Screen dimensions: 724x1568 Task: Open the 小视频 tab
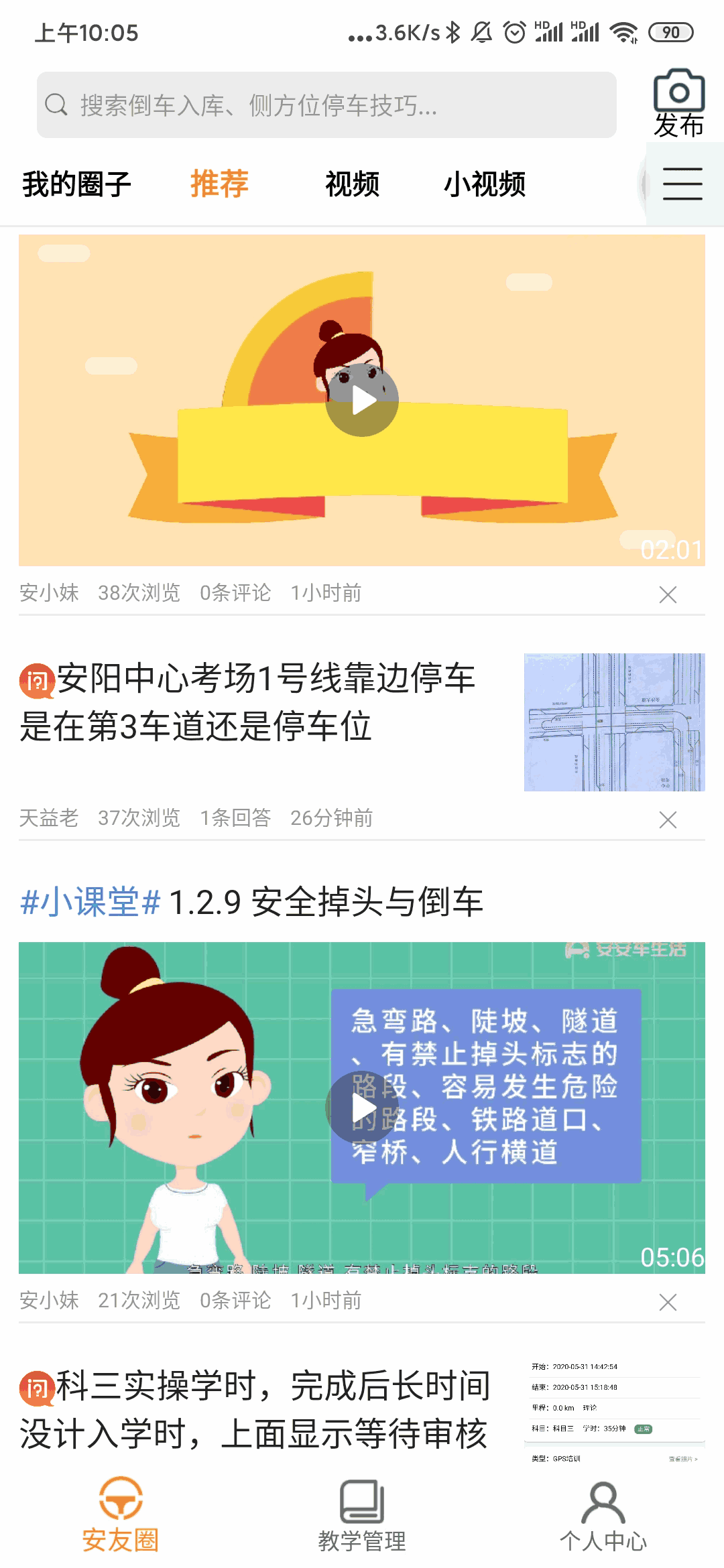(484, 184)
